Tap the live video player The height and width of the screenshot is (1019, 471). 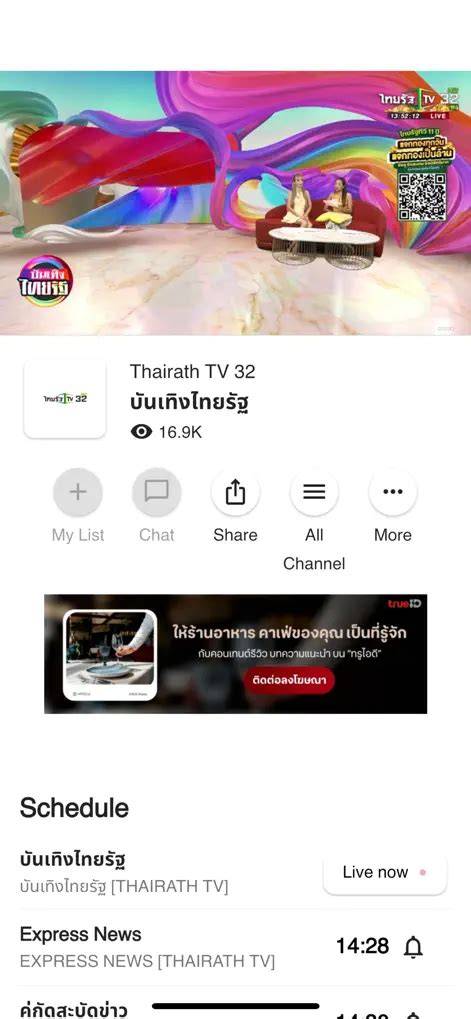(235, 203)
